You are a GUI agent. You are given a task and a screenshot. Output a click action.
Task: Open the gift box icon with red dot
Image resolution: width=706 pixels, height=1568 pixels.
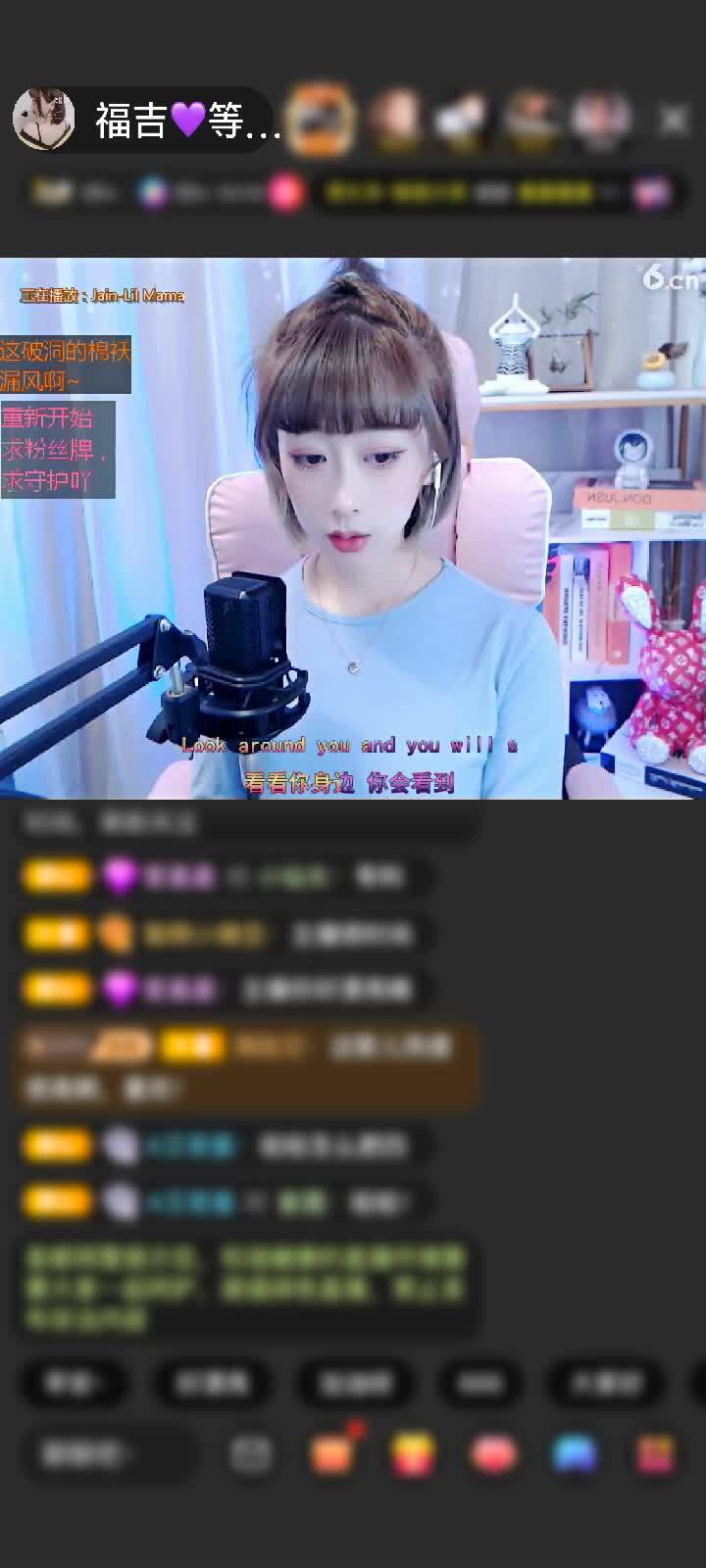click(332, 1453)
